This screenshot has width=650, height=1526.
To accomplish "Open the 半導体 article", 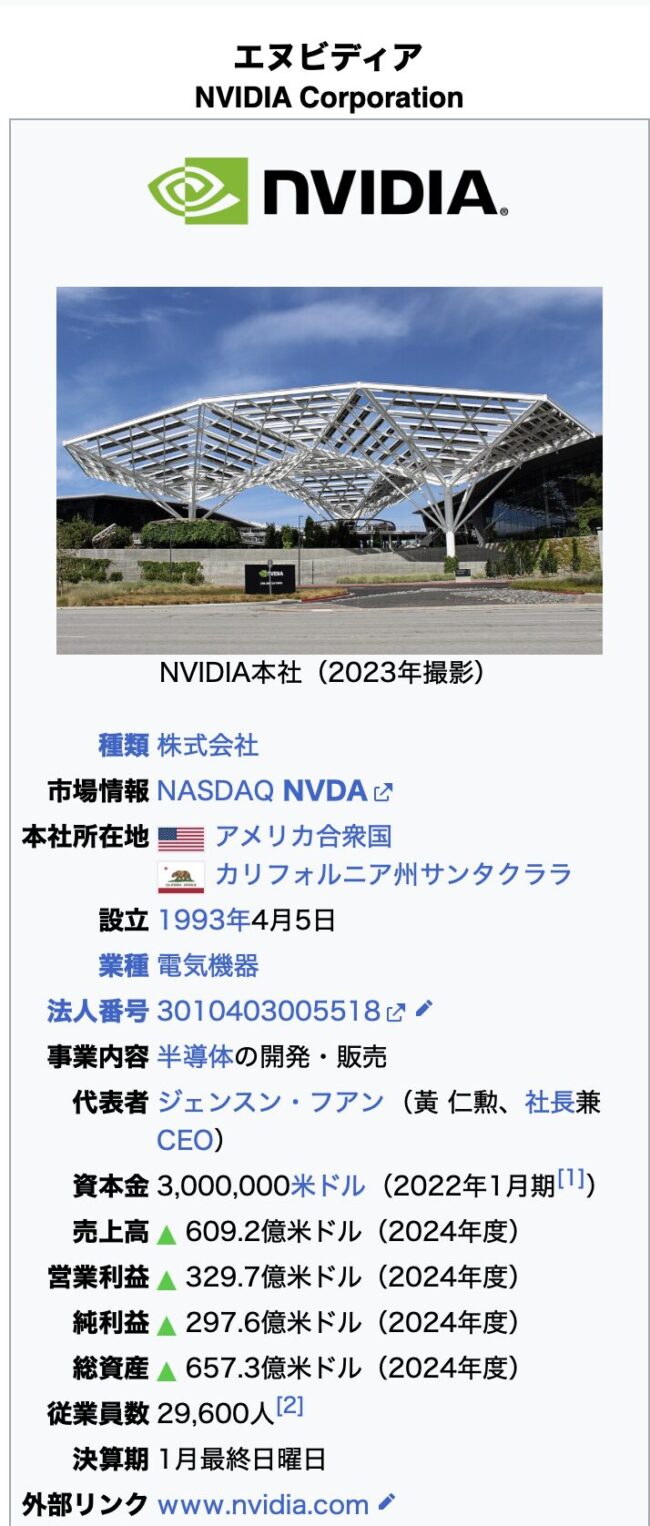I will click(195, 1056).
